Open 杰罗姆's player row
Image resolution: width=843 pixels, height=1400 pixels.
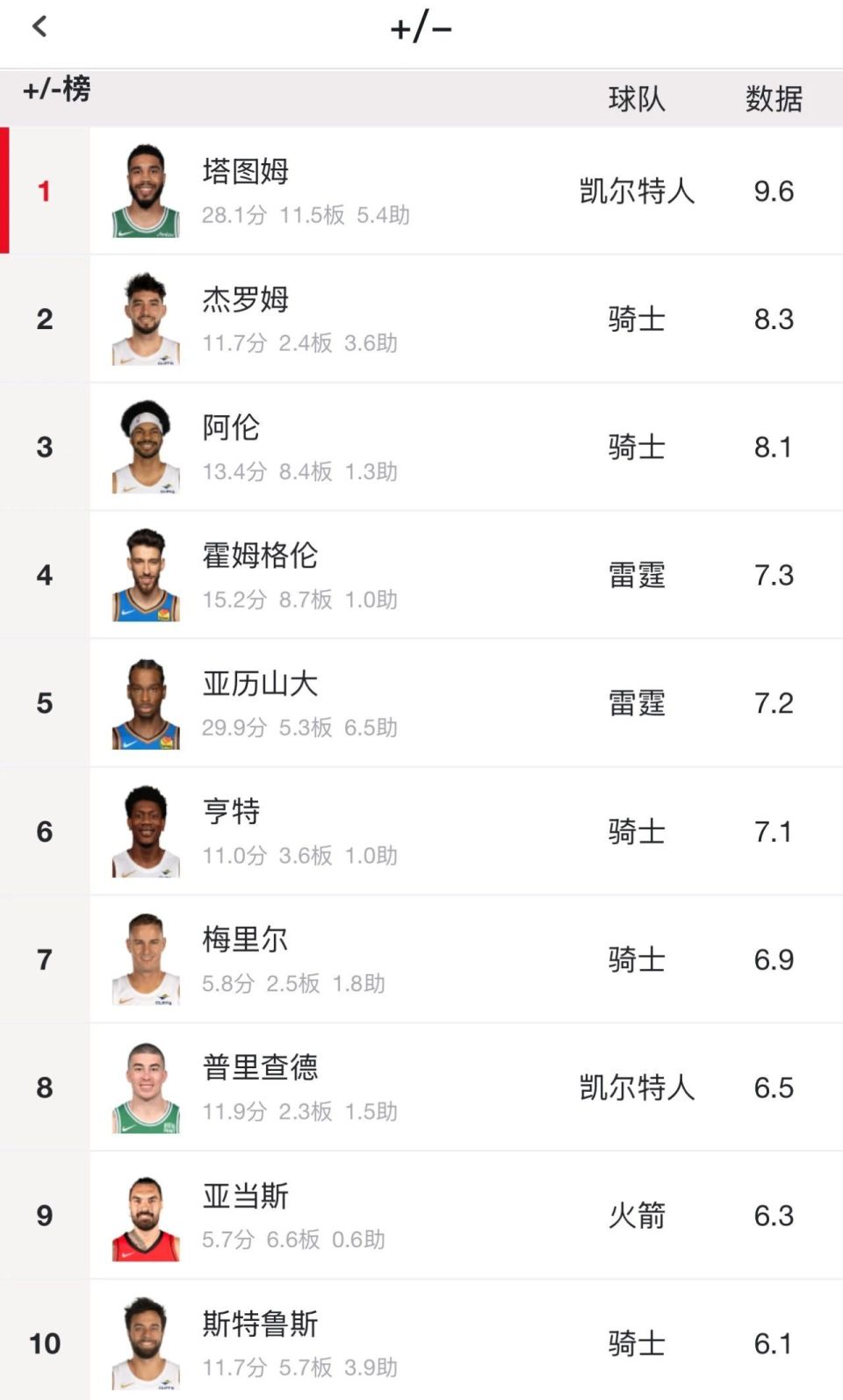point(421,319)
